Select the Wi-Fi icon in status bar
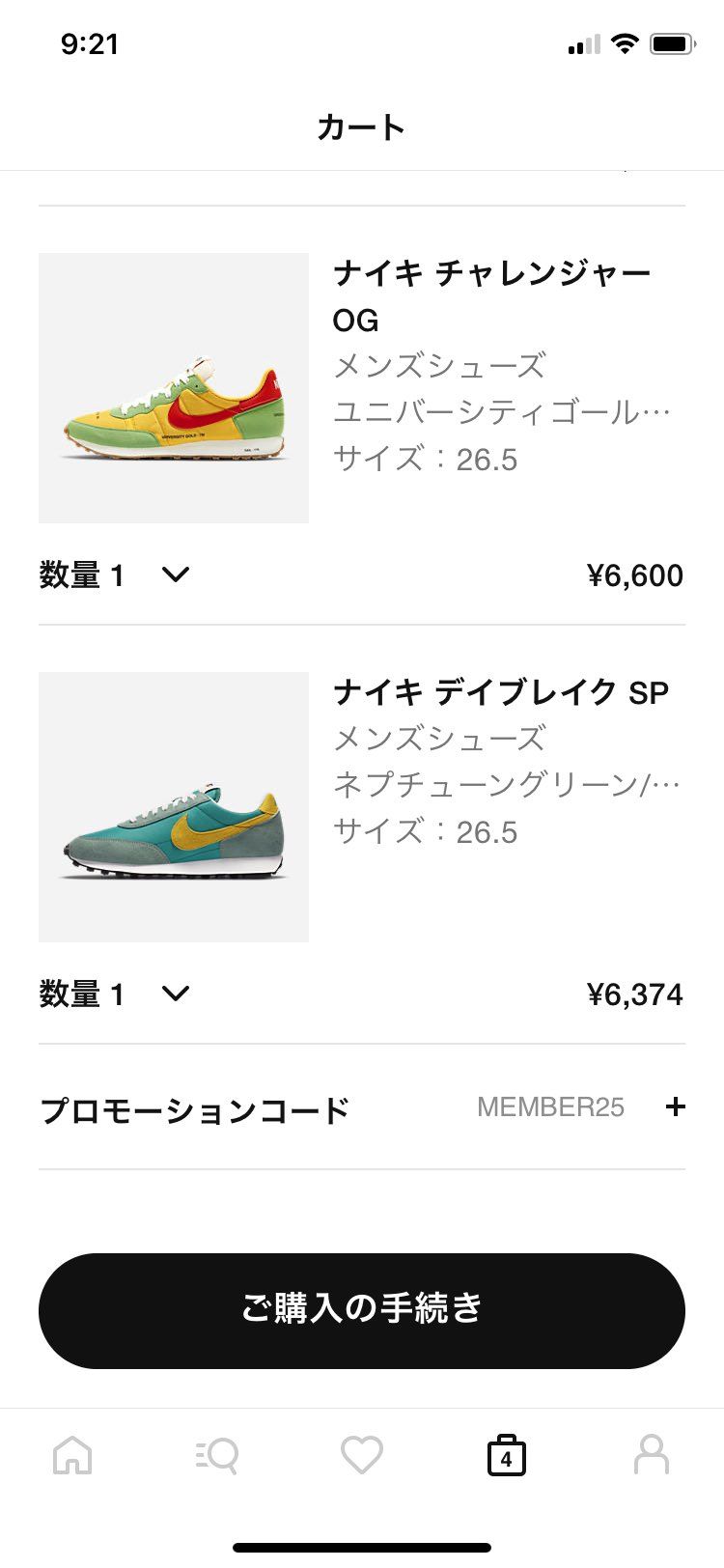The width and height of the screenshot is (724, 1568). [626, 42]
